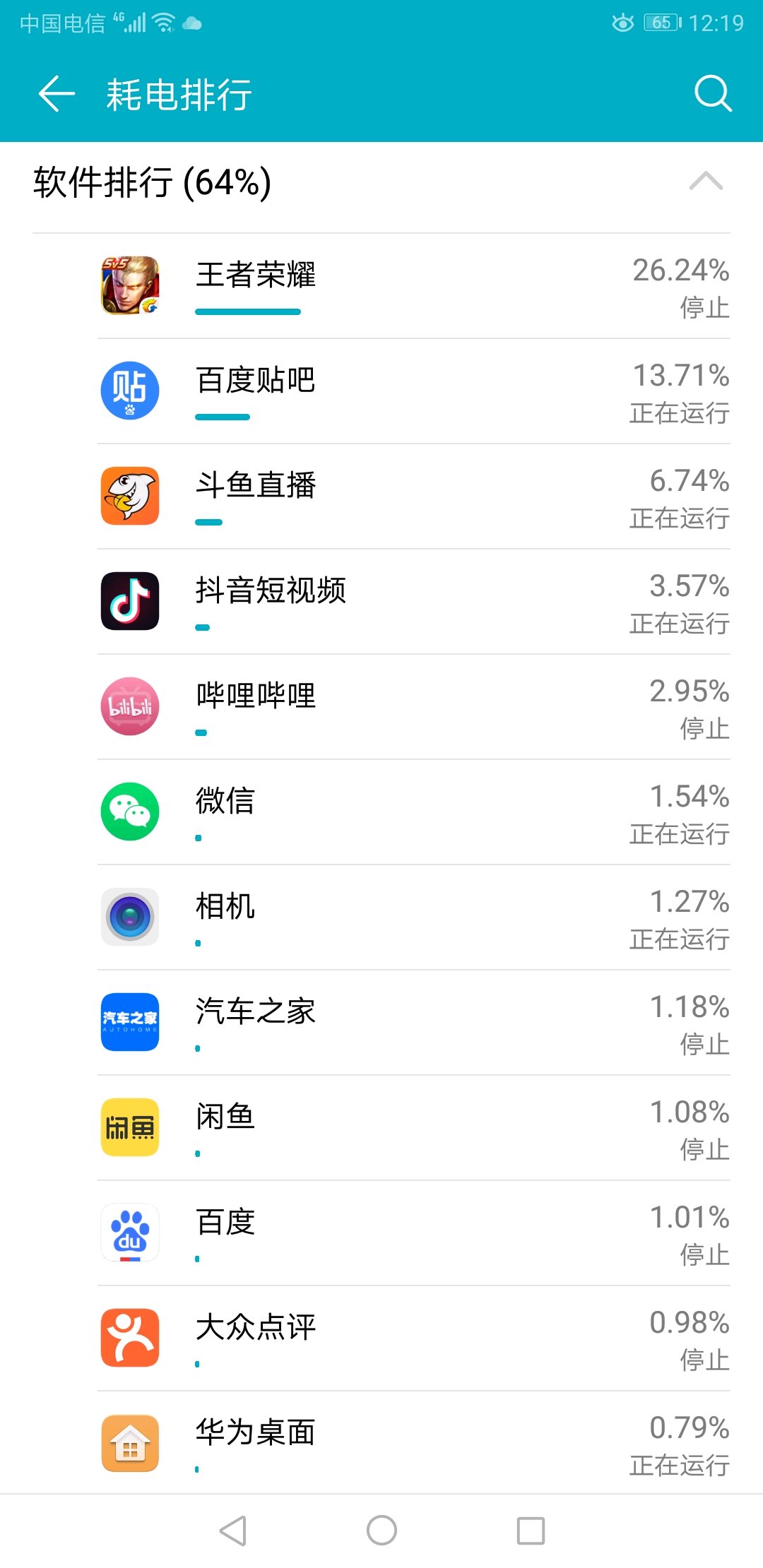This screenshot has width=763, height=1568.
Task: Open the search icon
Action: (712, 94)
